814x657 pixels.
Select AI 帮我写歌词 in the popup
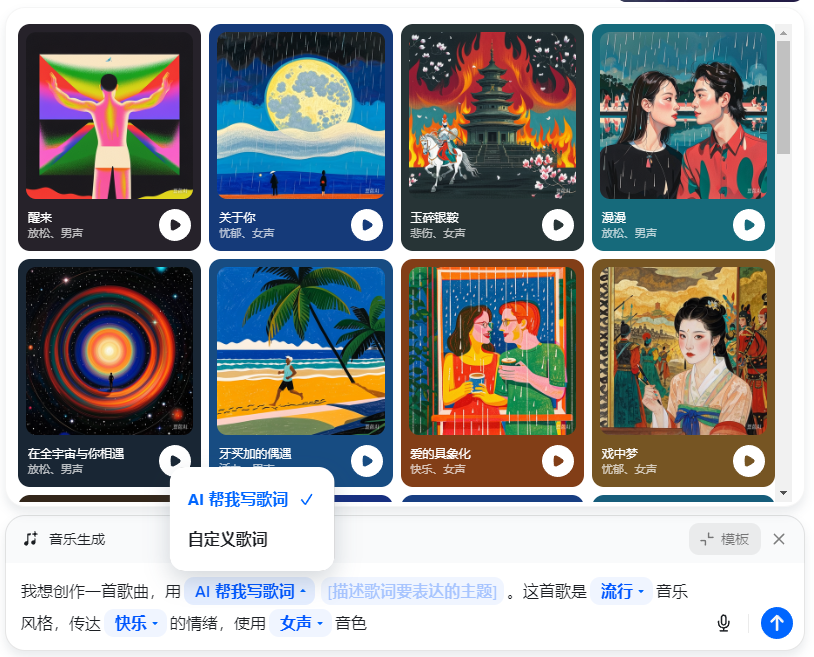(251, 499)
